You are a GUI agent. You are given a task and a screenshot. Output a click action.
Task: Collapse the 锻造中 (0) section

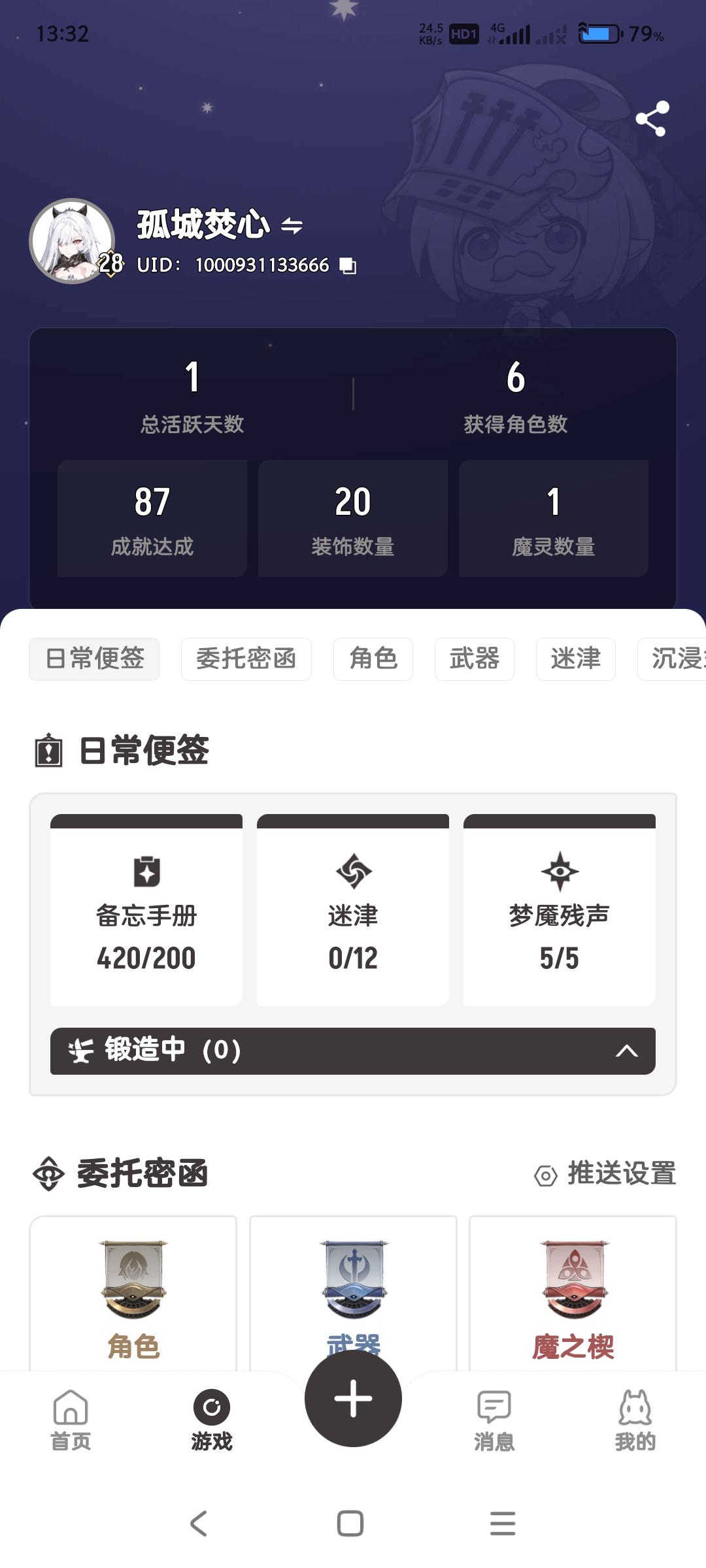626,1051
